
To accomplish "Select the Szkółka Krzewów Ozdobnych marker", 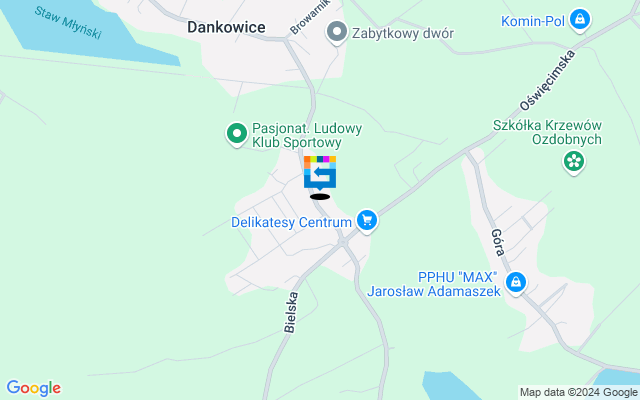I will 574,162.
